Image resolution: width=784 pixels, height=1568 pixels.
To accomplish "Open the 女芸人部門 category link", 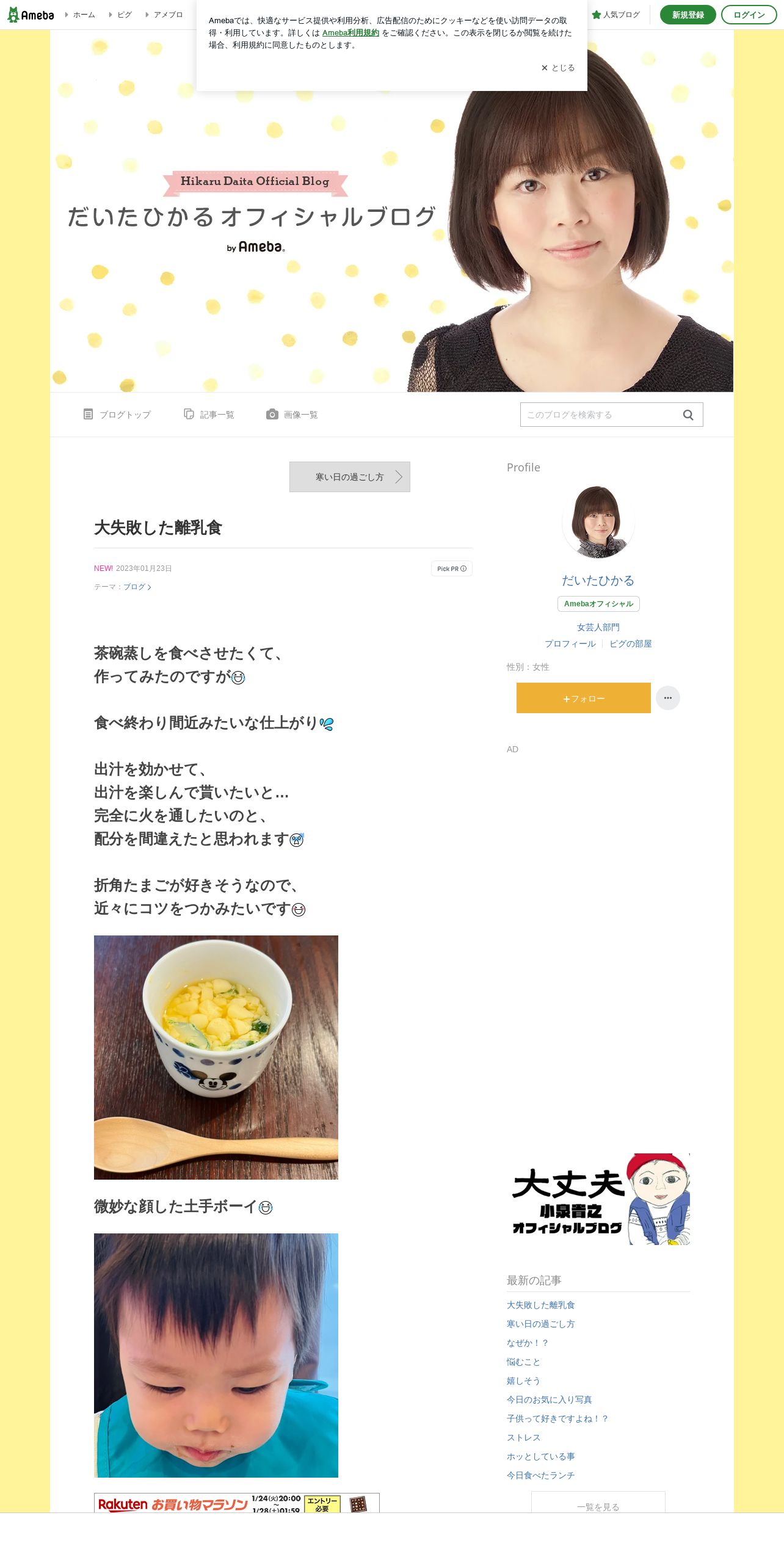I will 598,627.
